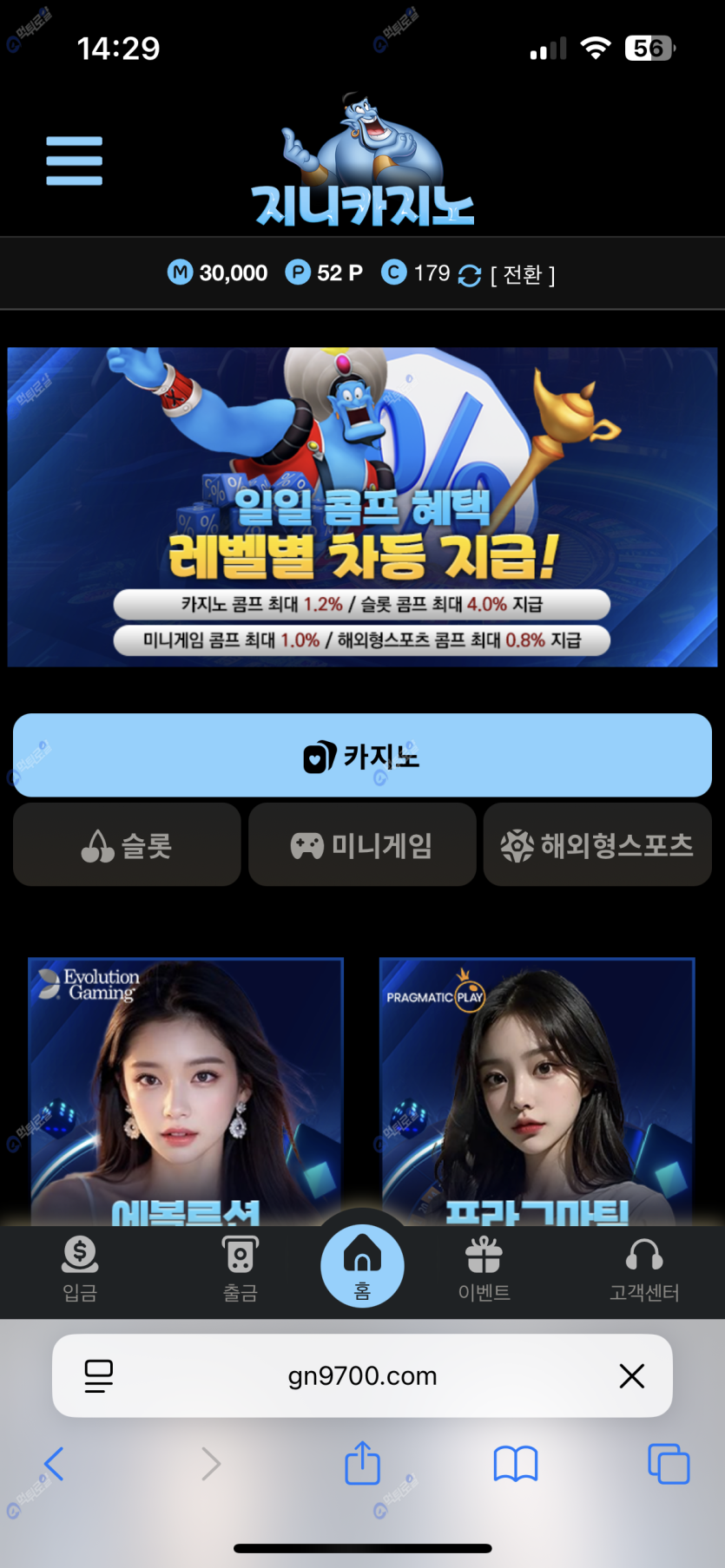Go to 입금 deposit page
Viewport: 725px width, 1568px height.
click(x=80, y=1269)
